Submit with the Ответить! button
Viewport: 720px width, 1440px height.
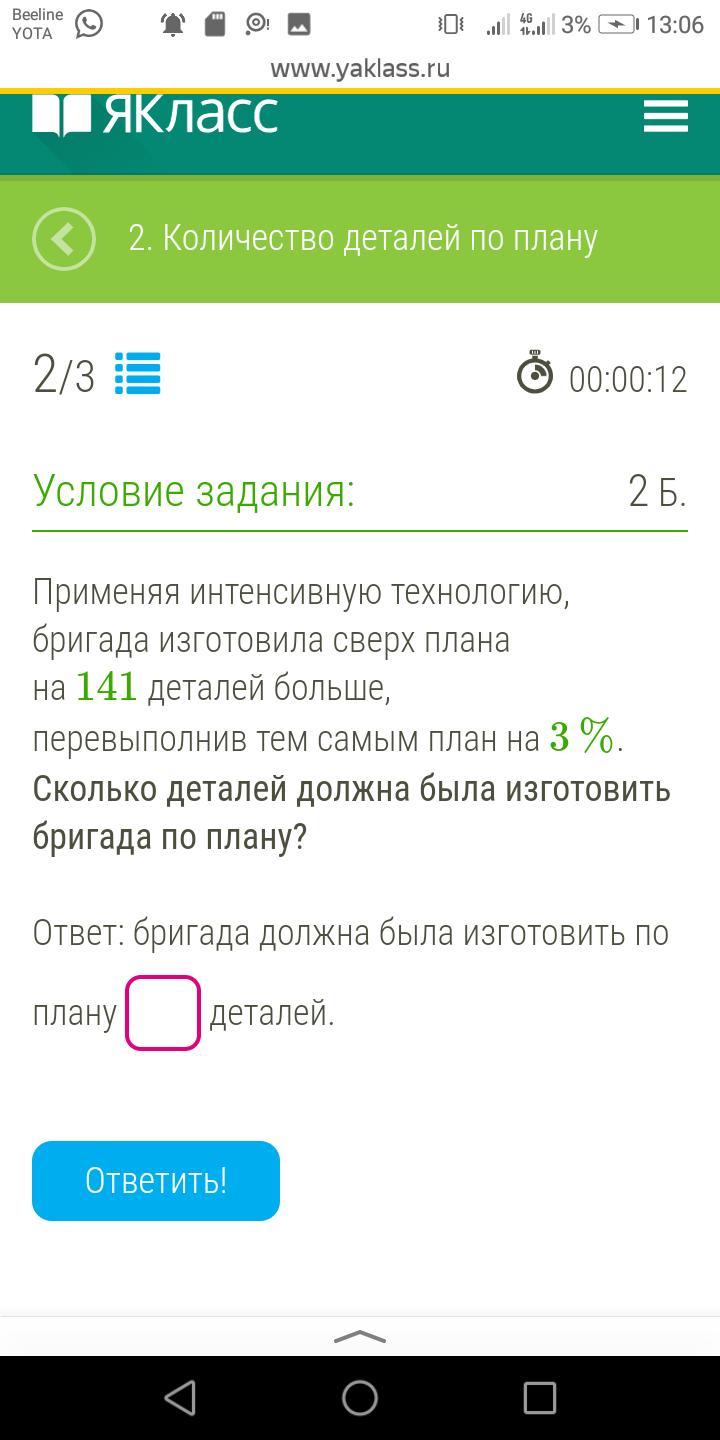pyautogui.click(x=156, y=1180)
